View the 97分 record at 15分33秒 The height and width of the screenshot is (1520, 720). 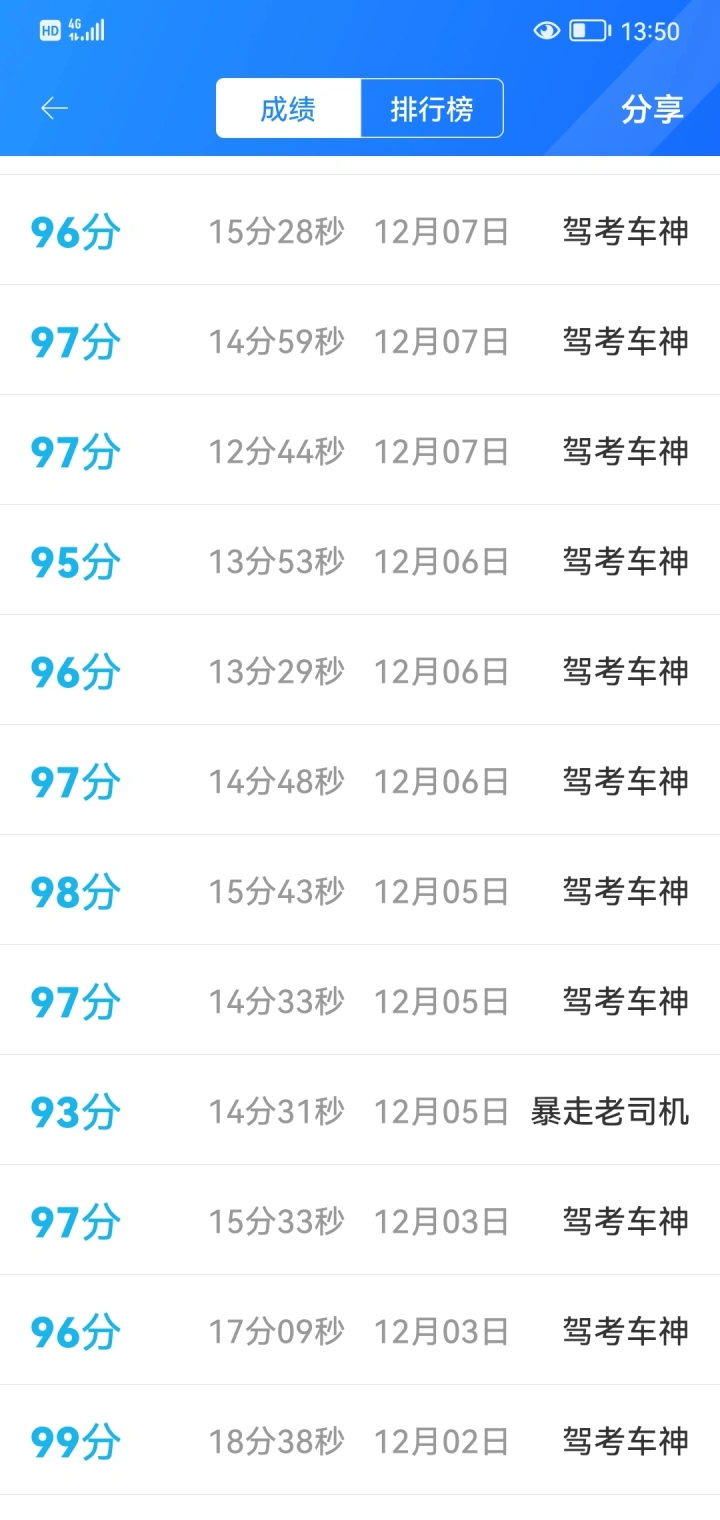pyautogui.click(x=360, y=1220)
